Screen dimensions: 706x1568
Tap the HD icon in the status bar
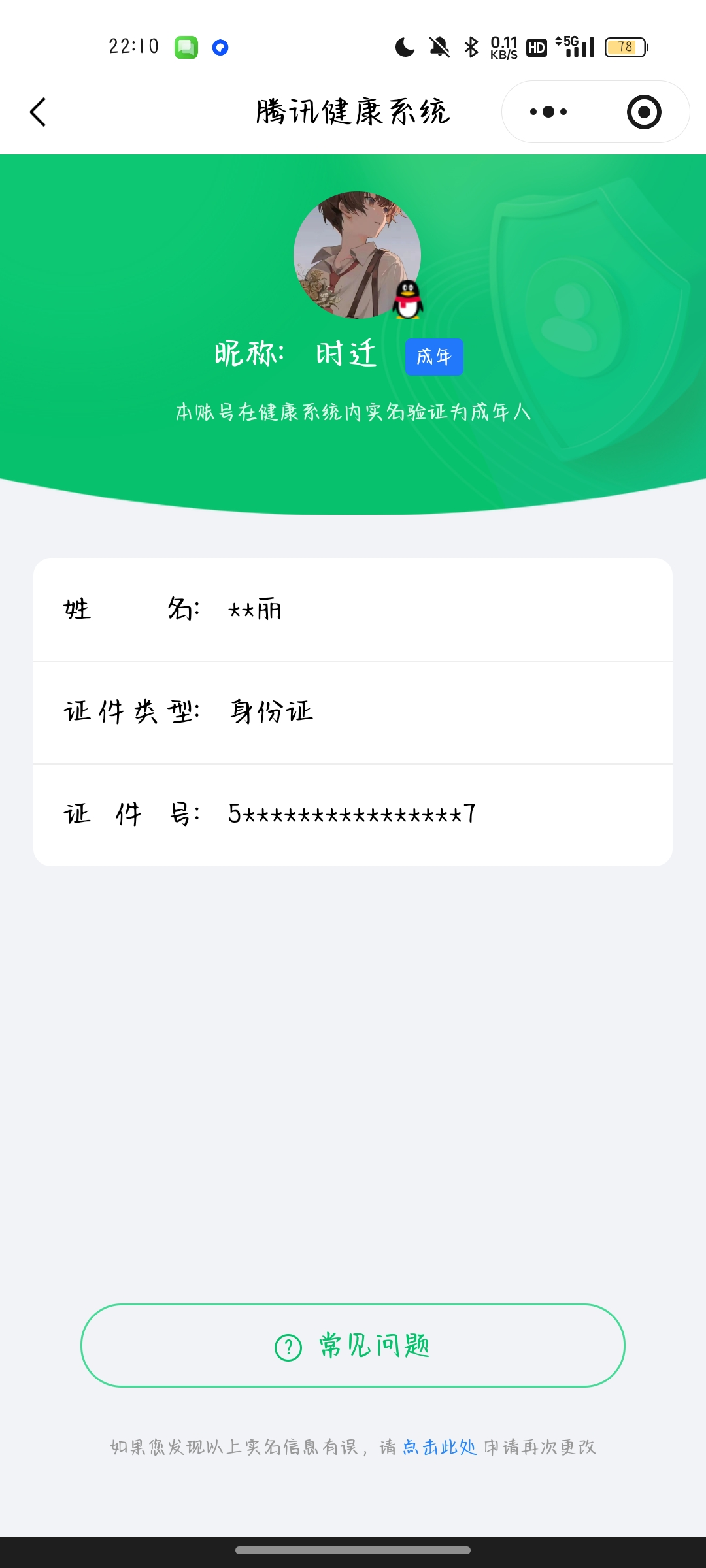[x=536, y=46]
